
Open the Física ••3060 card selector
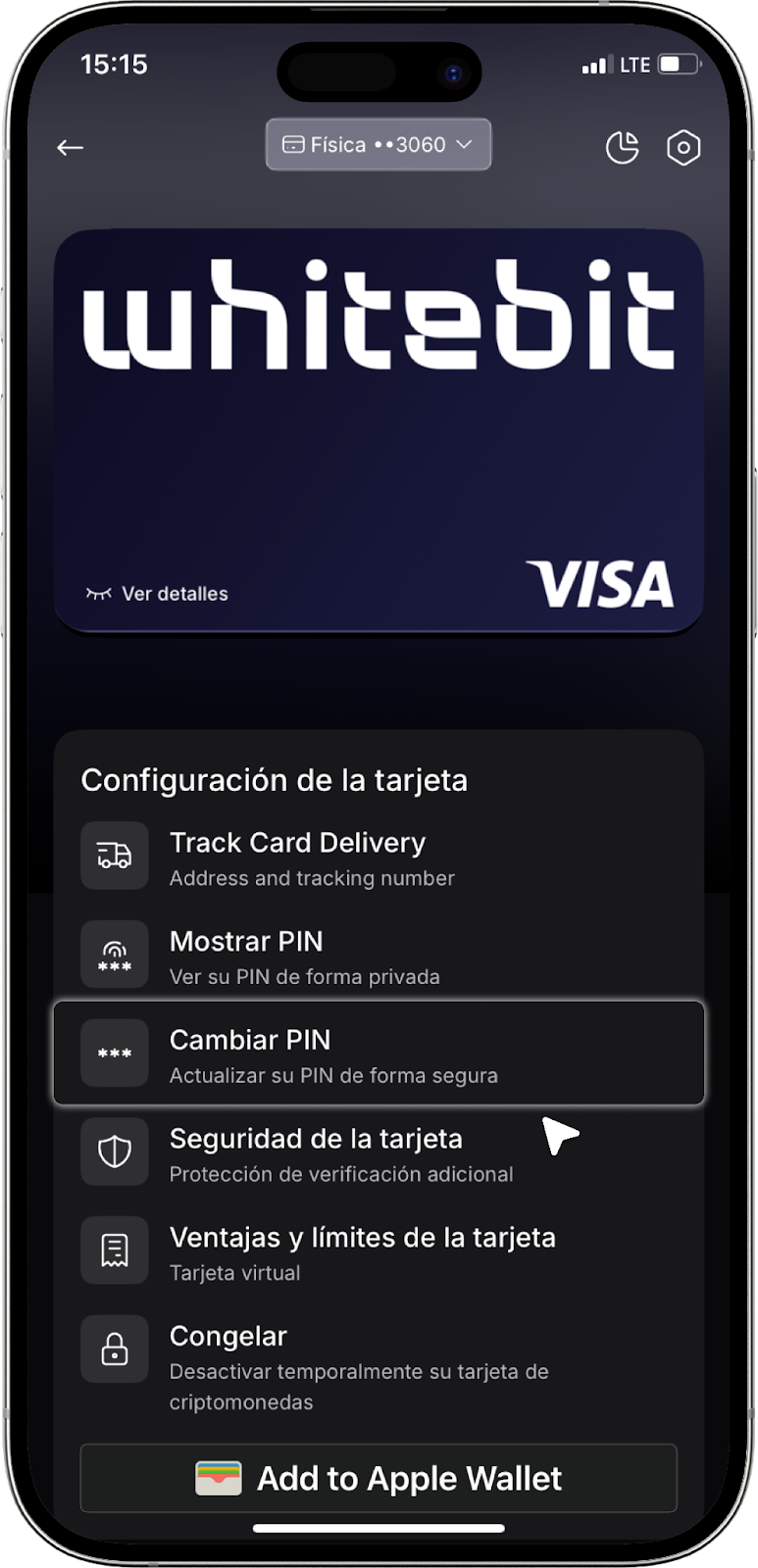(x=378, y=145)
